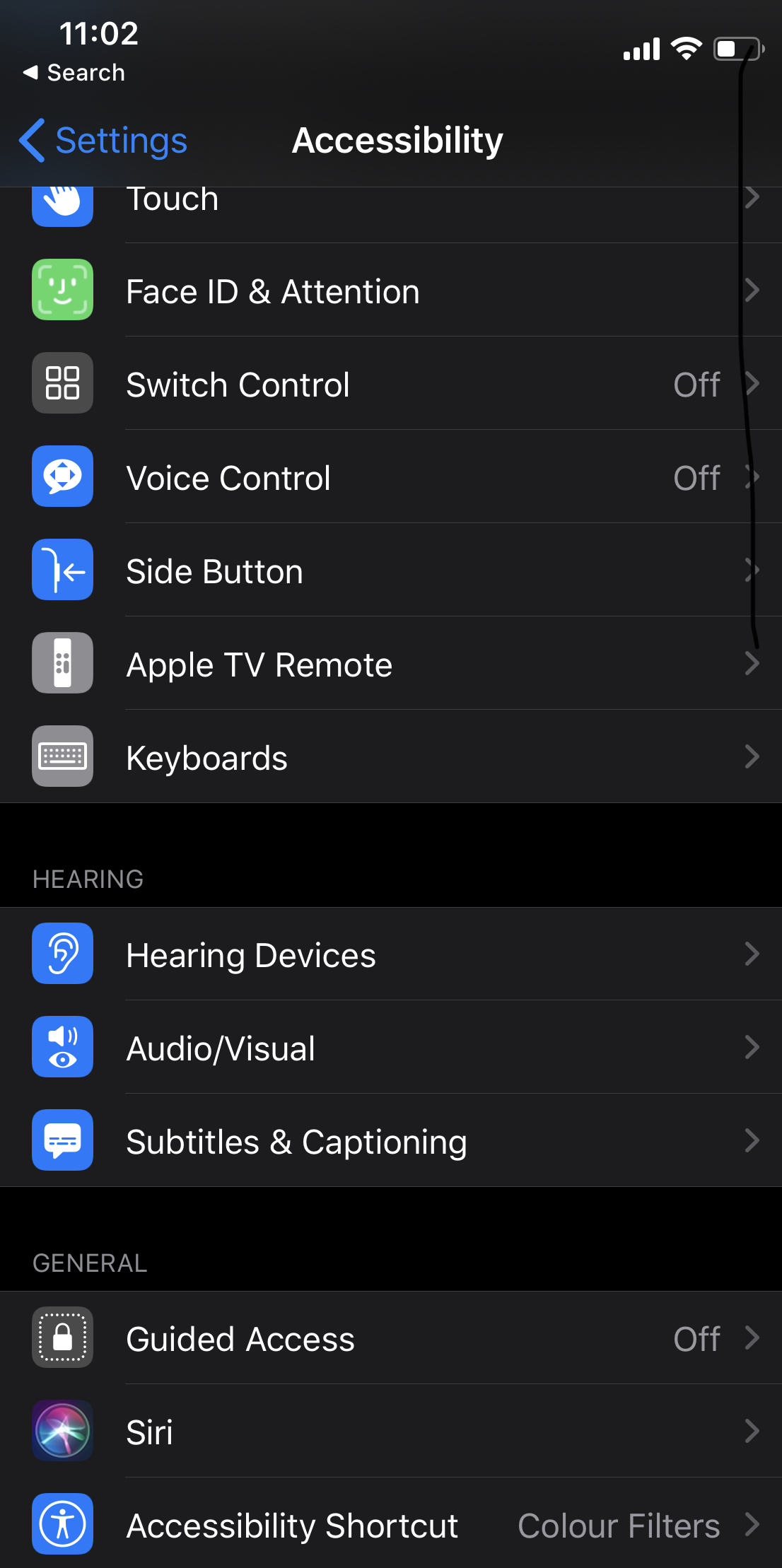Open Switch Control settings

(x=391, y=385)
